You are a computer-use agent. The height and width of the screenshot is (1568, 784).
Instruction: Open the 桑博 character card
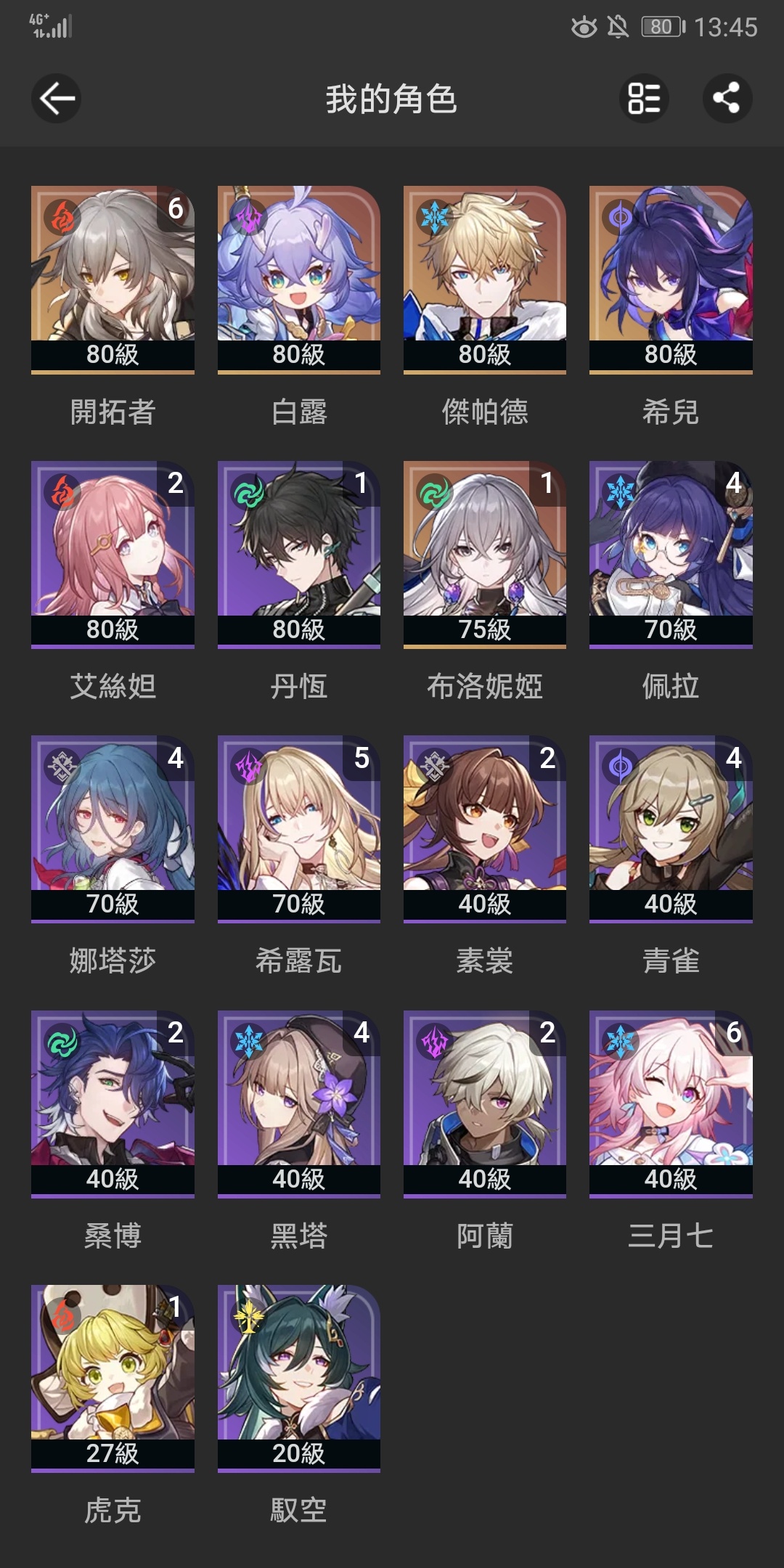point(113,1103)
